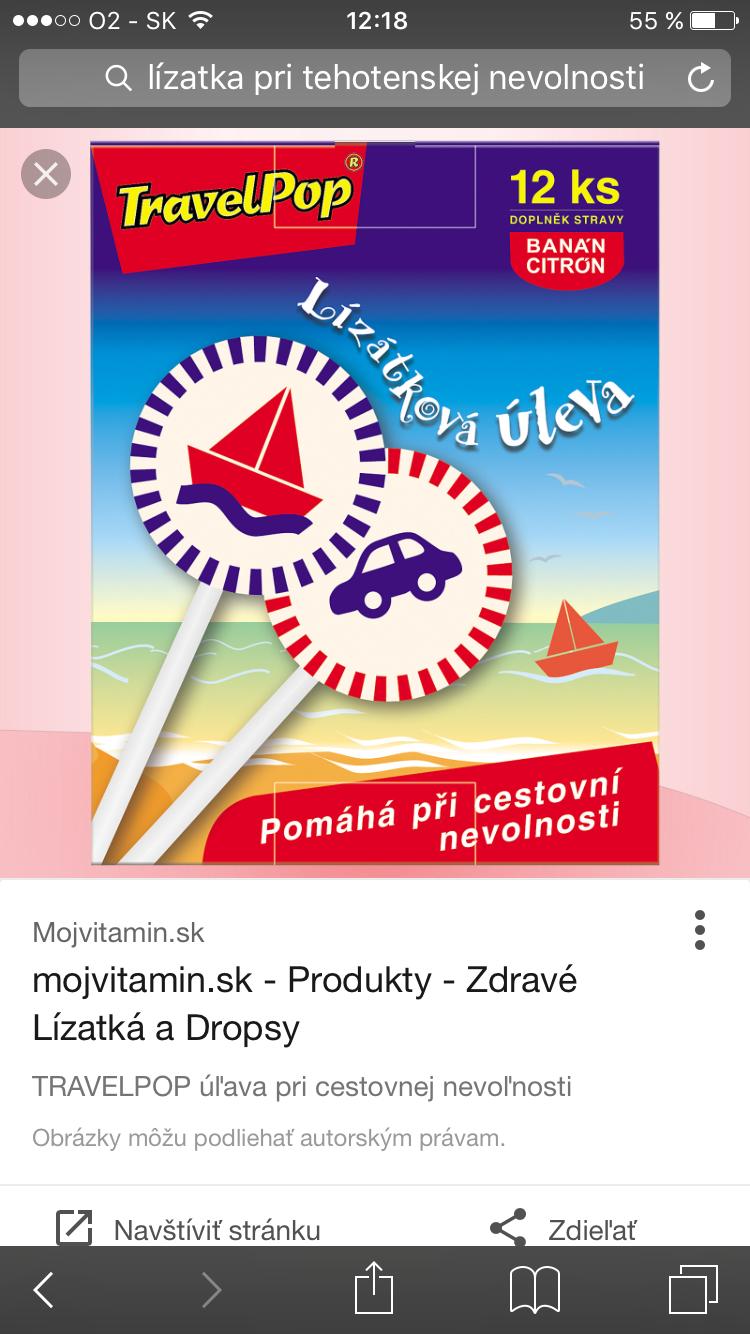The image size is (750, 1334).
Task: Open the three-dot options menu
Action: 700,930
